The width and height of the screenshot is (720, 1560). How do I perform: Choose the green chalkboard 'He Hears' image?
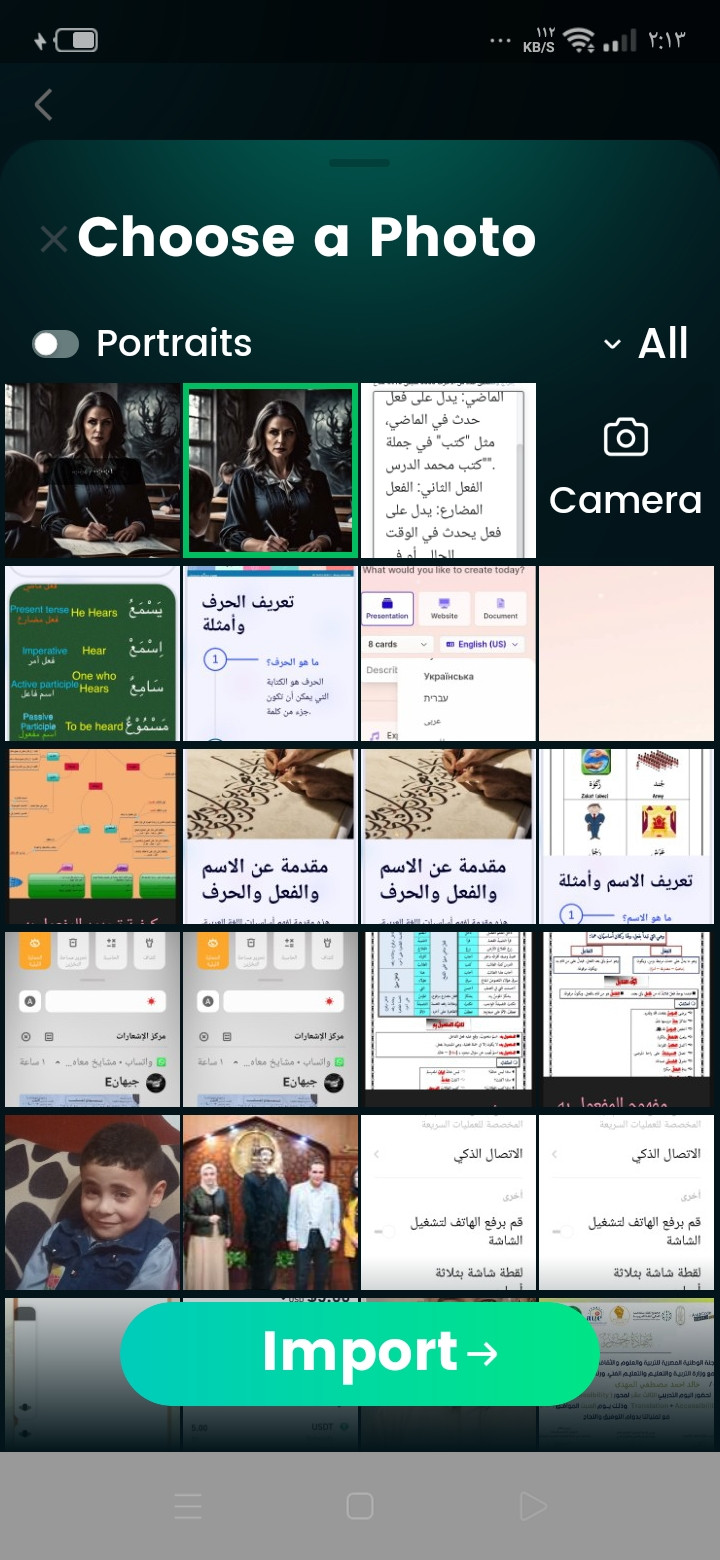(x=92, y=653)
